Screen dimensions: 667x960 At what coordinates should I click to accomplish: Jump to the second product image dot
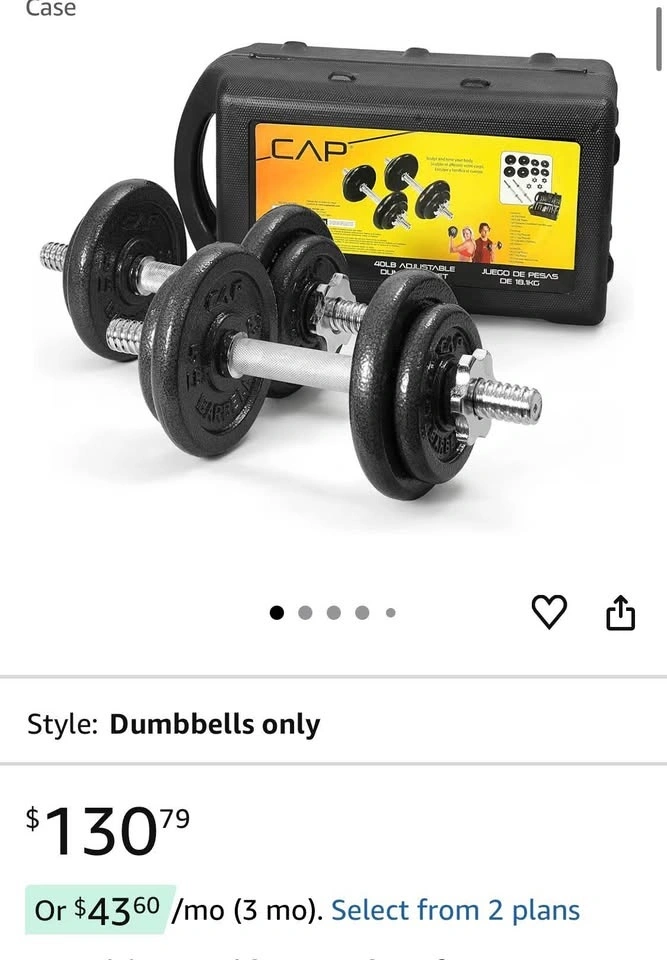click(x=305, y=612)
